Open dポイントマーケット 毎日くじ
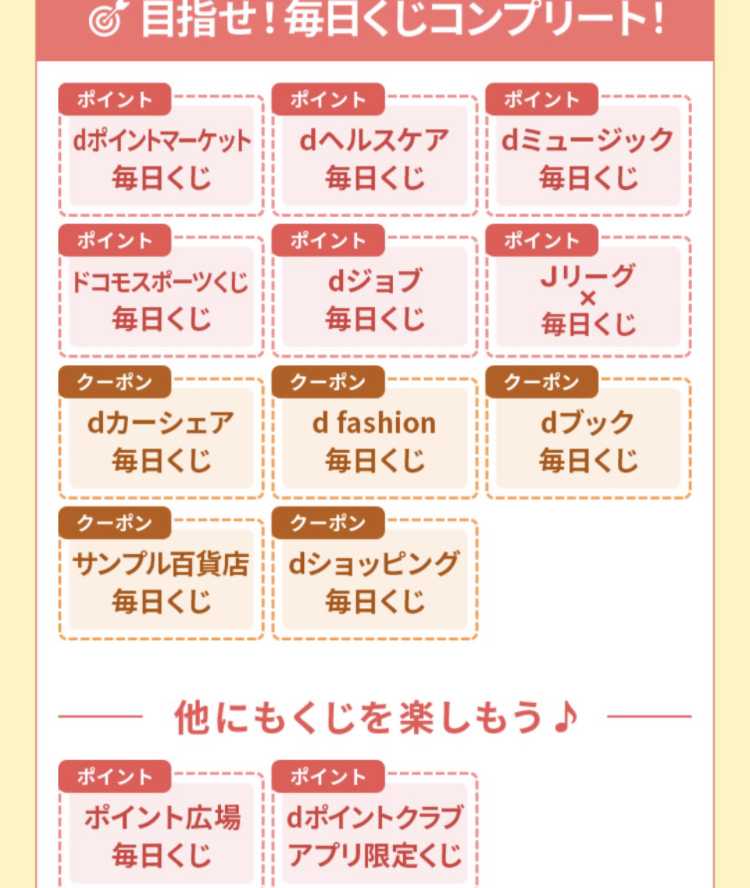 161,158
